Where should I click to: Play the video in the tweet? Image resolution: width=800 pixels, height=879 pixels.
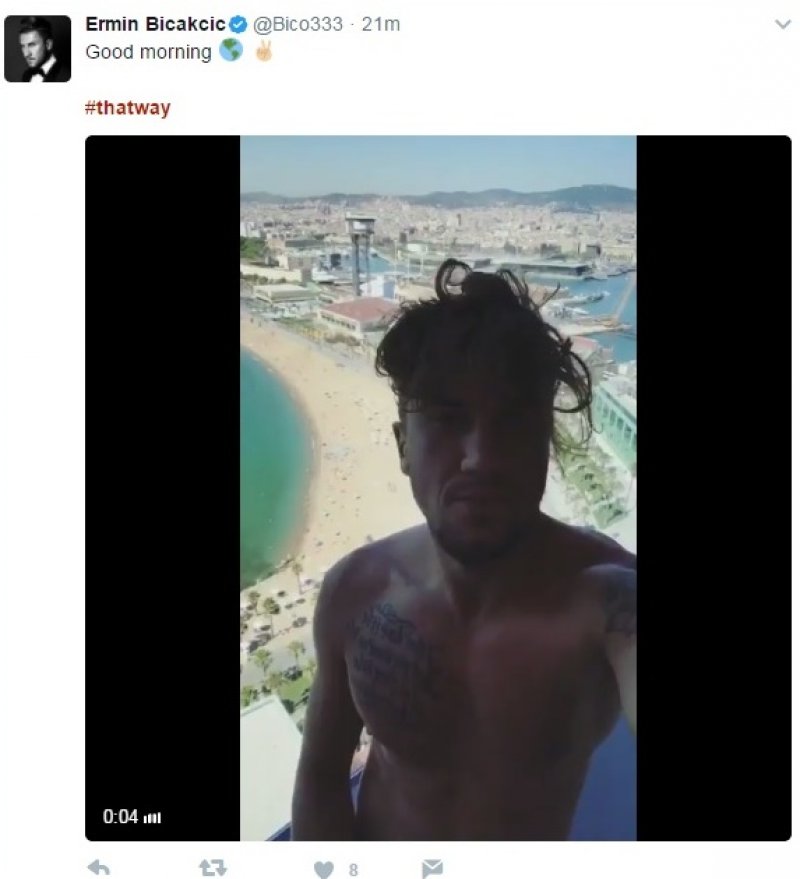(437, 487)
